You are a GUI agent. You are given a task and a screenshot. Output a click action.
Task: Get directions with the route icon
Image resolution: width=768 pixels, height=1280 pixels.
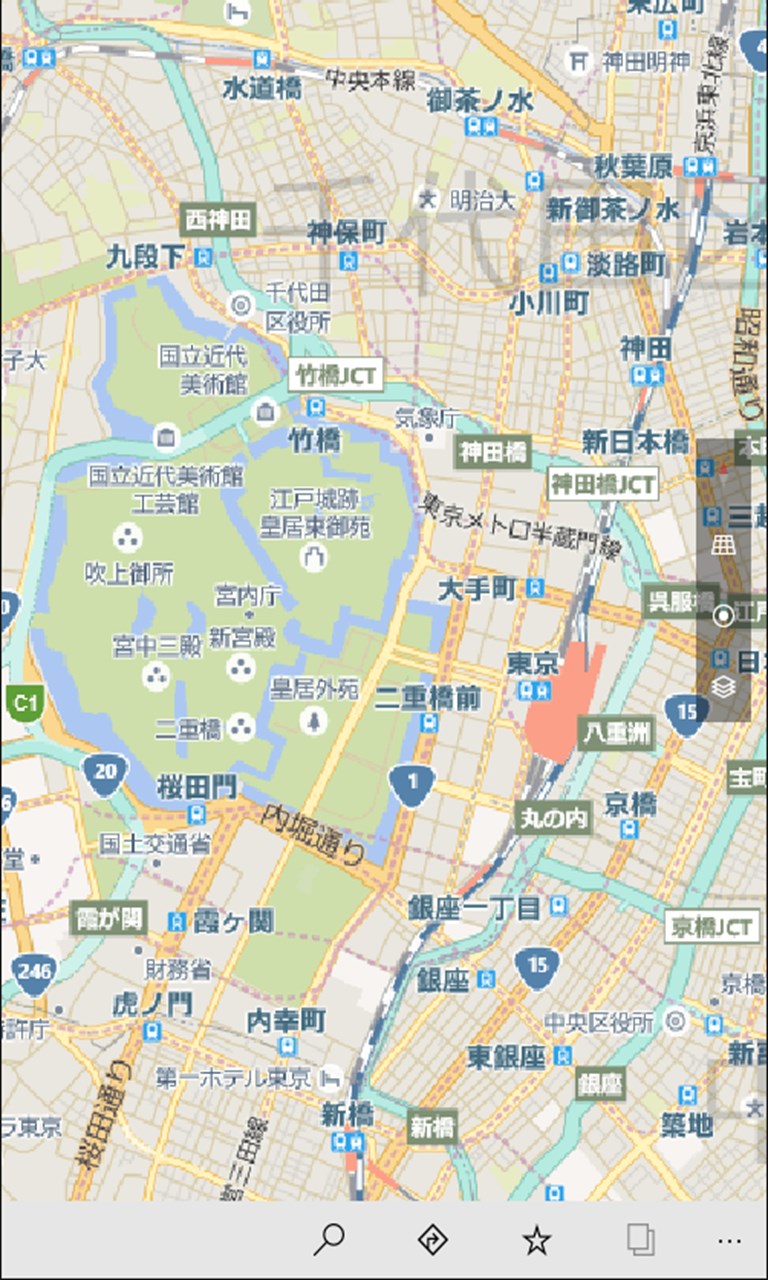(x=432, y=1240)
